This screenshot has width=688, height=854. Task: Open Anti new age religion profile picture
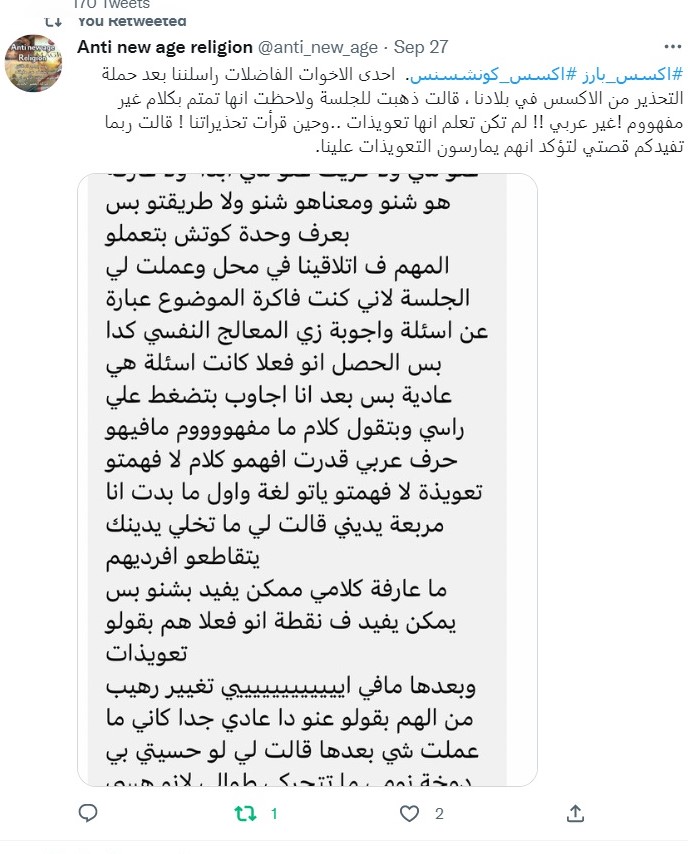(x=33, y=63)
